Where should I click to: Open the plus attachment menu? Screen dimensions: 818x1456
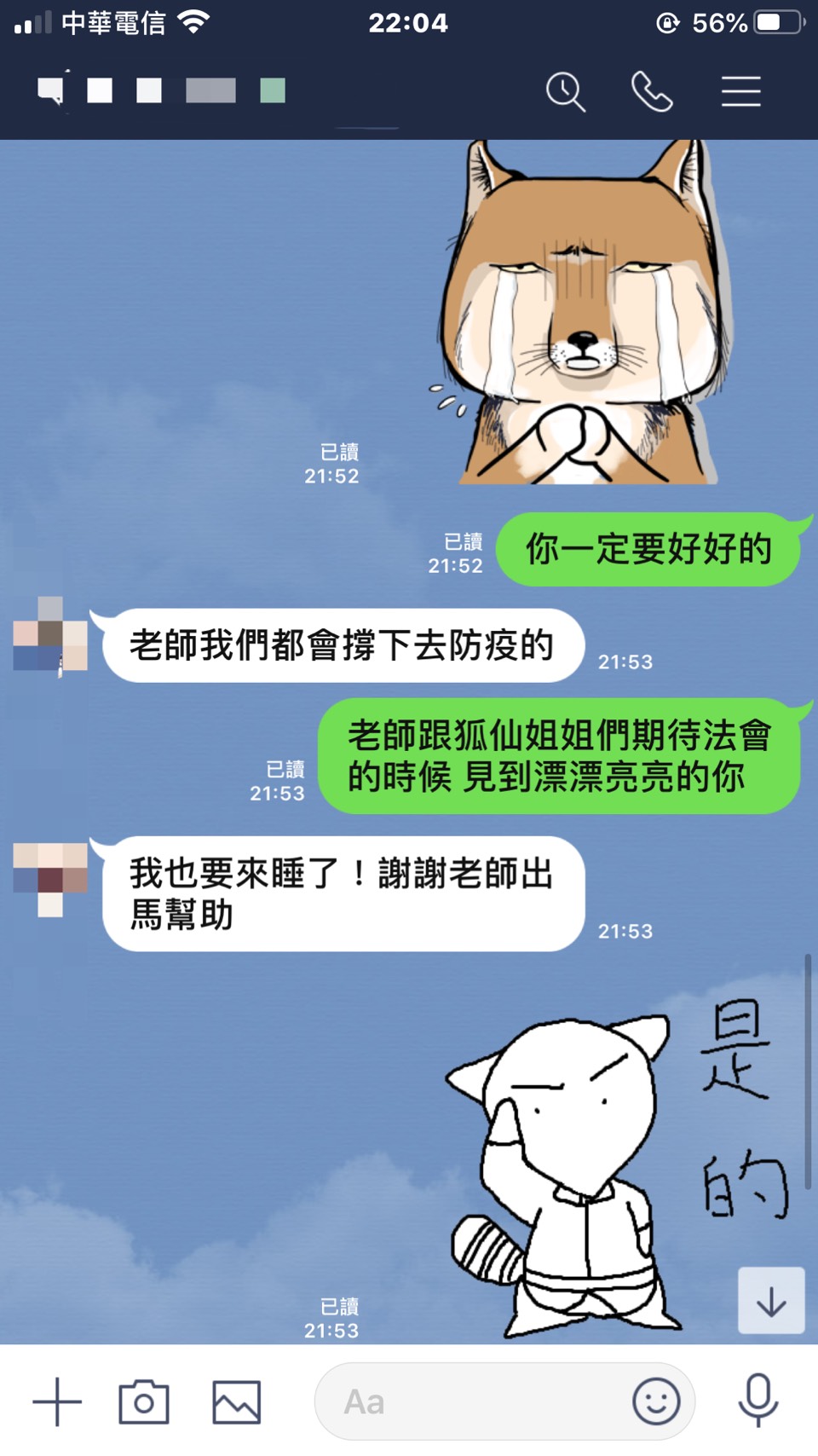[57, 1401]
